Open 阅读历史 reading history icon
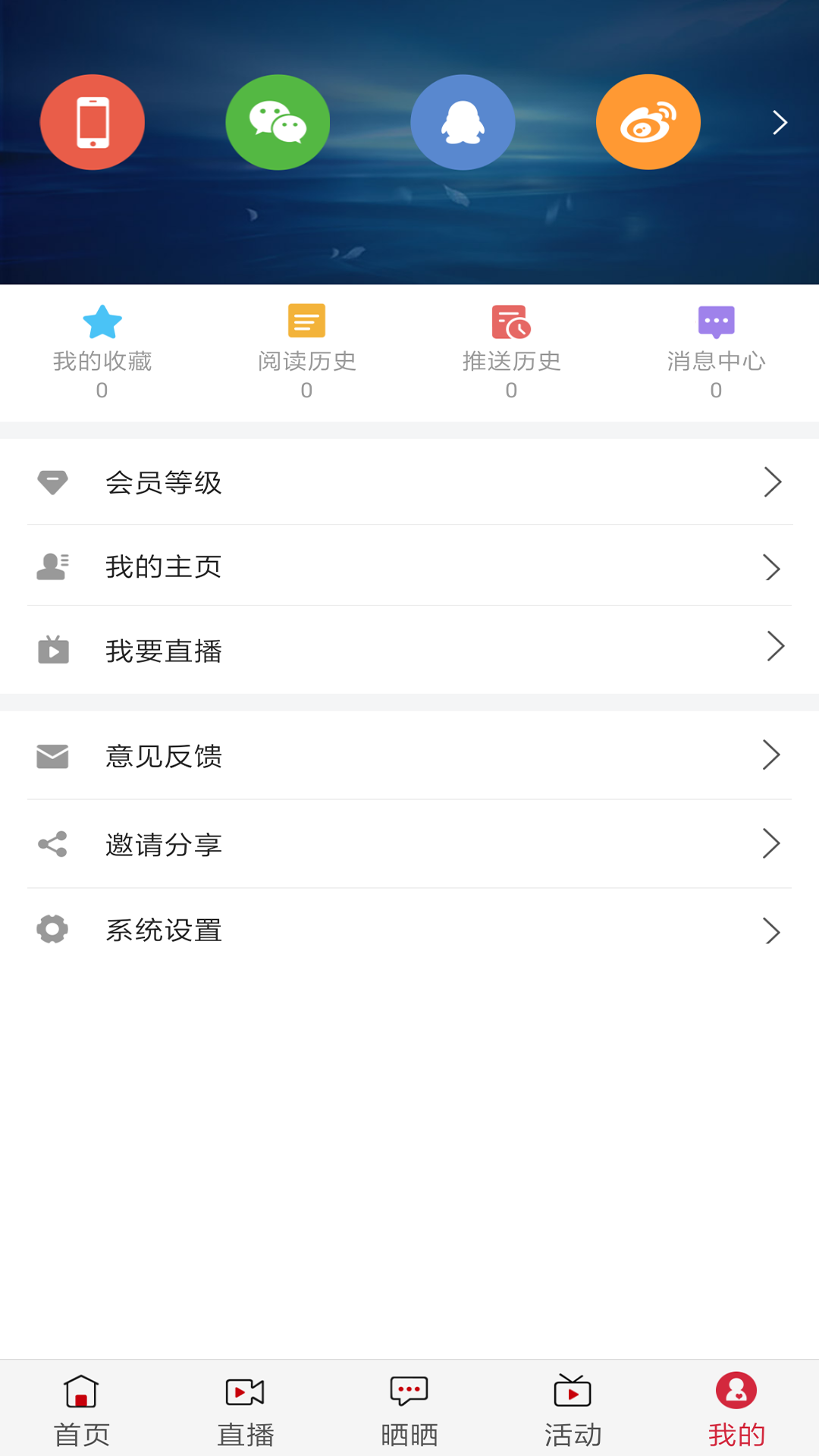819x1456 pixels. tap(306, 322)
